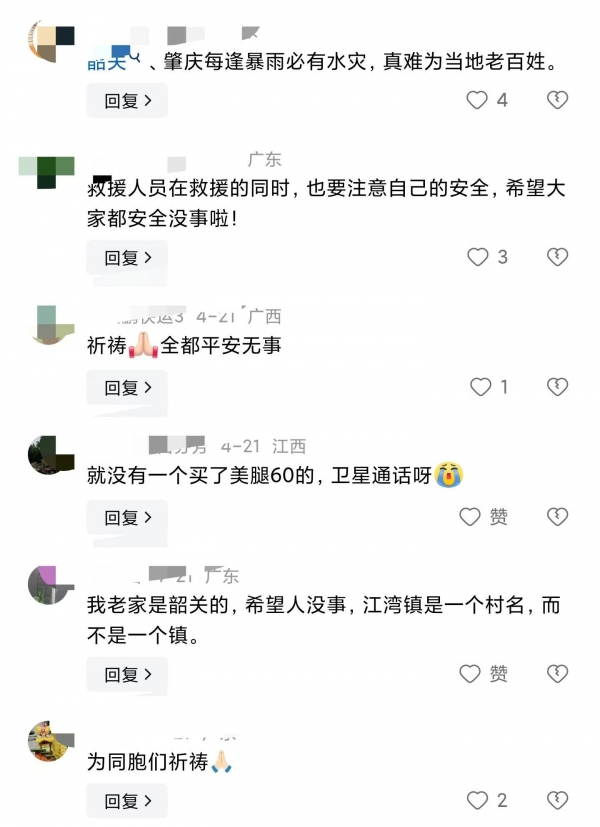Dislike the 救援人员 safety comment
The height and width of the screenshot is (827, 600).
click(557, 257)
